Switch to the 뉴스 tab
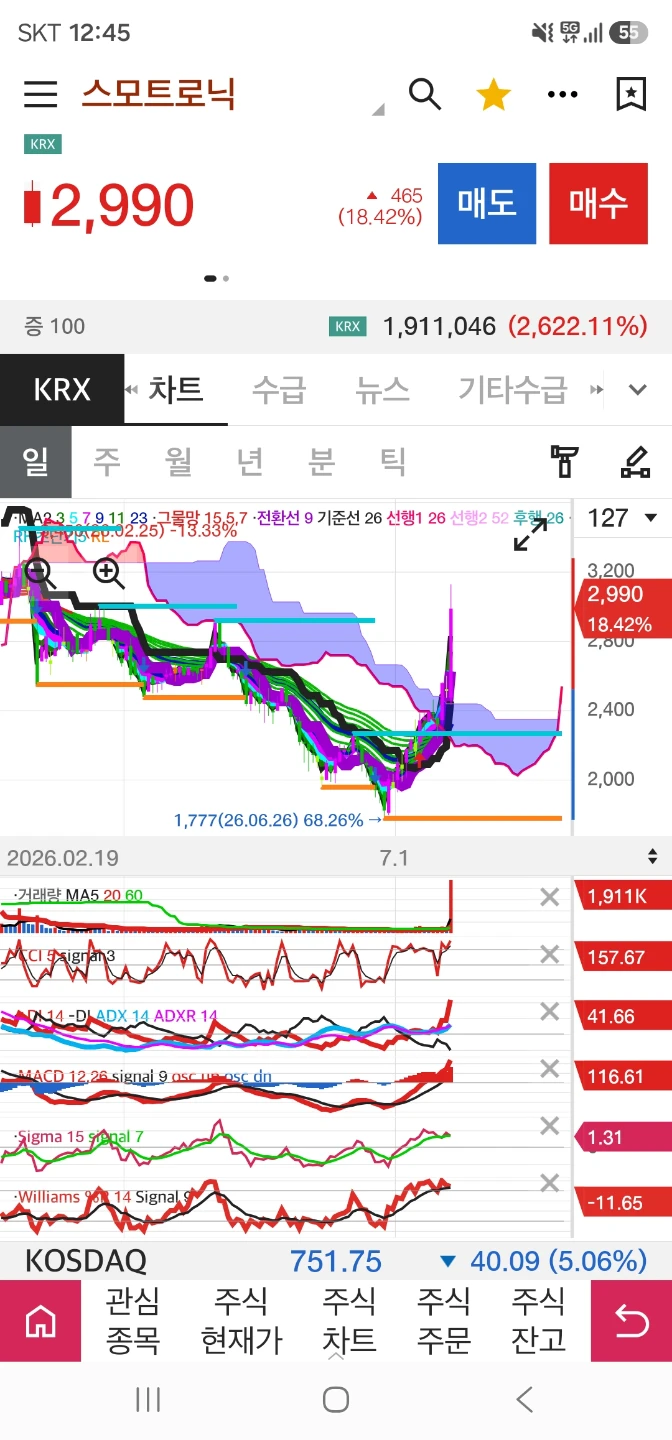This screenshot has height=1440, width=672. click(382, 389)
